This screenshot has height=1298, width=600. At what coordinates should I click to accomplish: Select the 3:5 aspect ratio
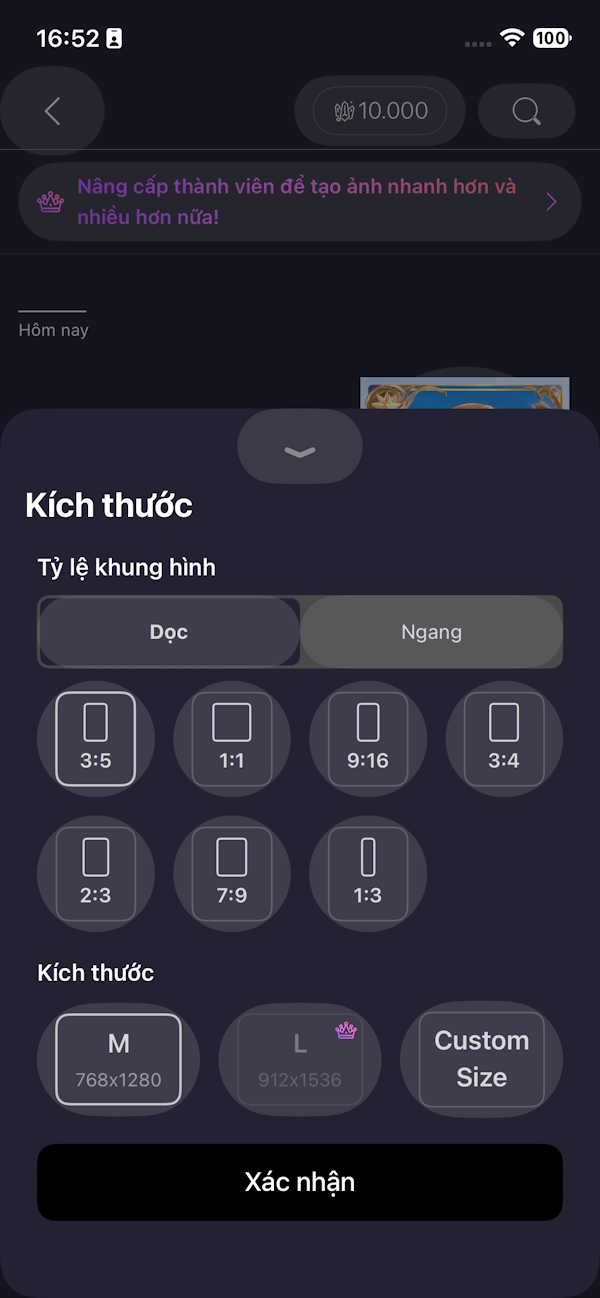point(96,739)
